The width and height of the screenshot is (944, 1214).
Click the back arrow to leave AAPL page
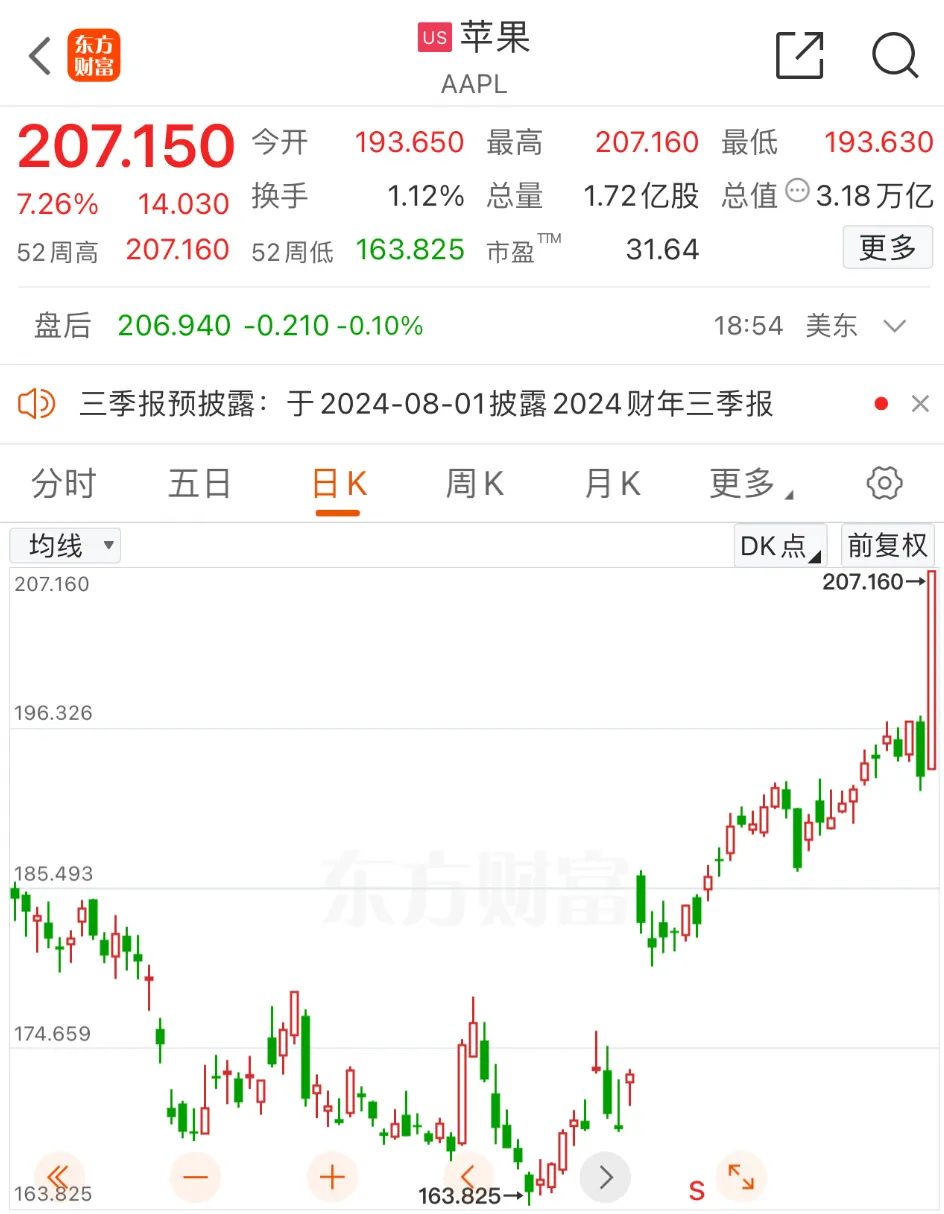[38, 55]
